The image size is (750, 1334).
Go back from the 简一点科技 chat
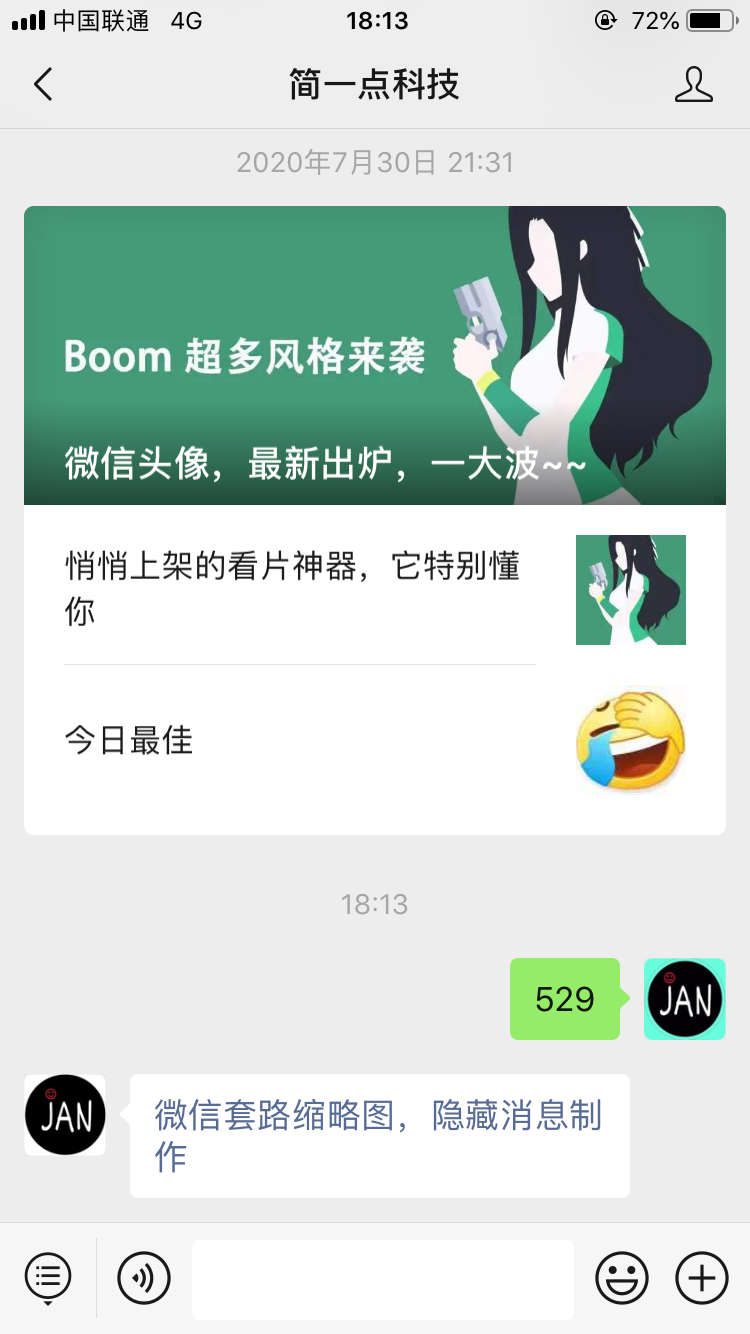point(43,85)
